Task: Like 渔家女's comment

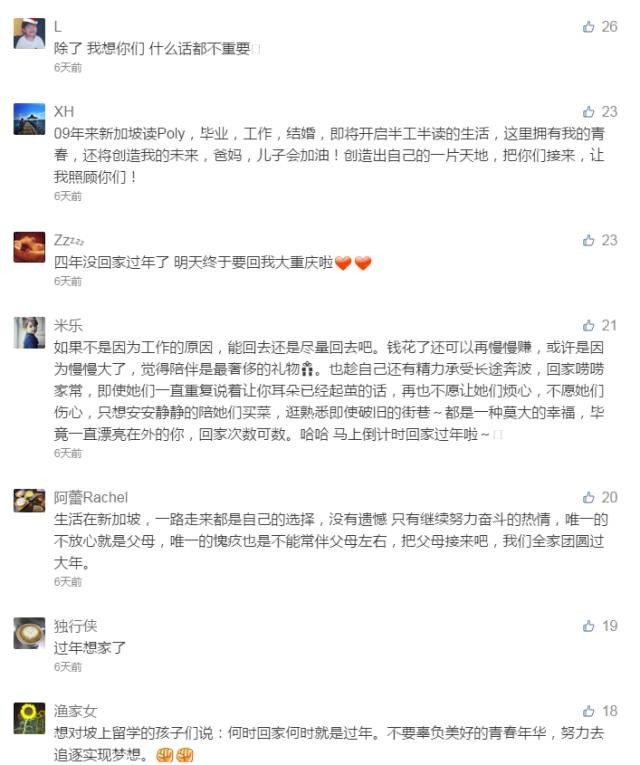Action: point(589,711)
